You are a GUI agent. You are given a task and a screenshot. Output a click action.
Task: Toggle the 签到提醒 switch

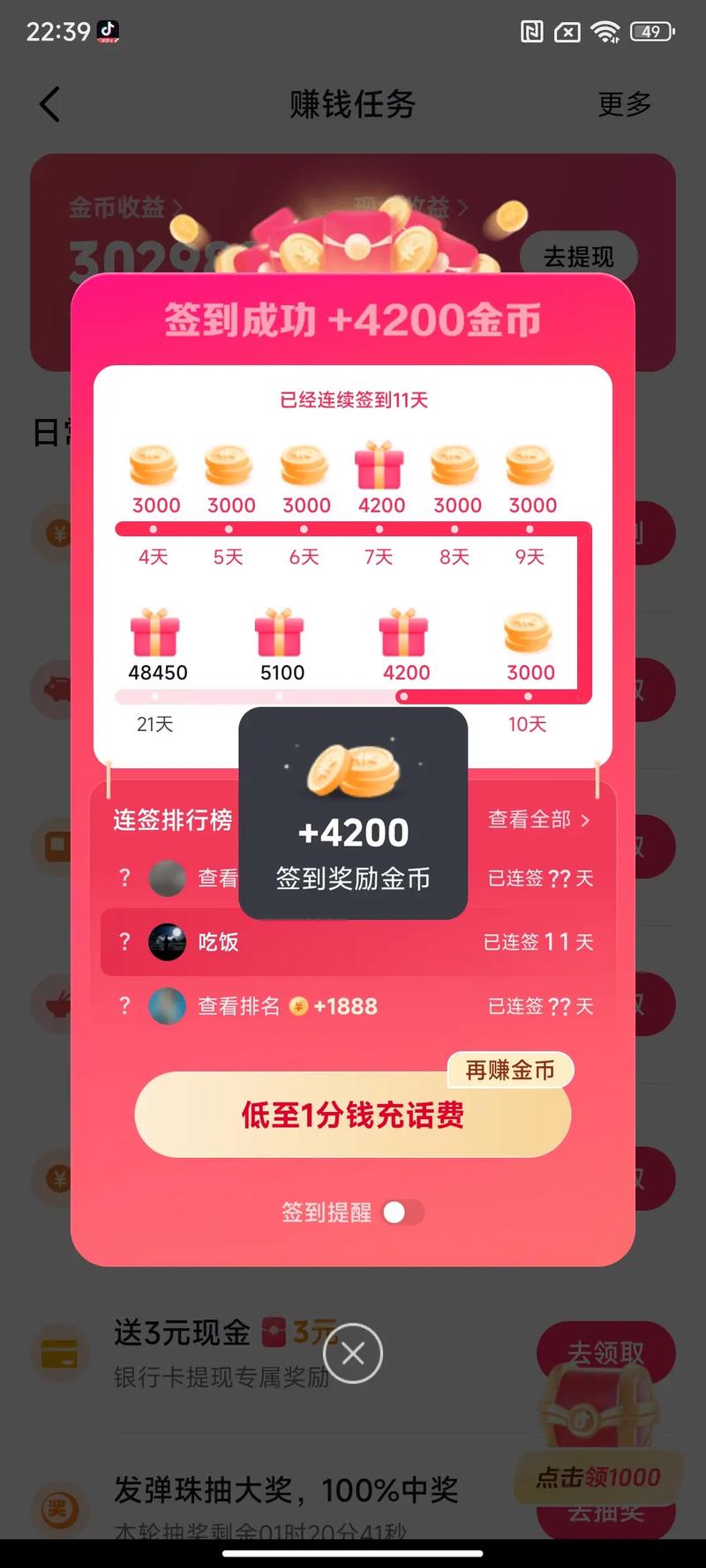403,1213
